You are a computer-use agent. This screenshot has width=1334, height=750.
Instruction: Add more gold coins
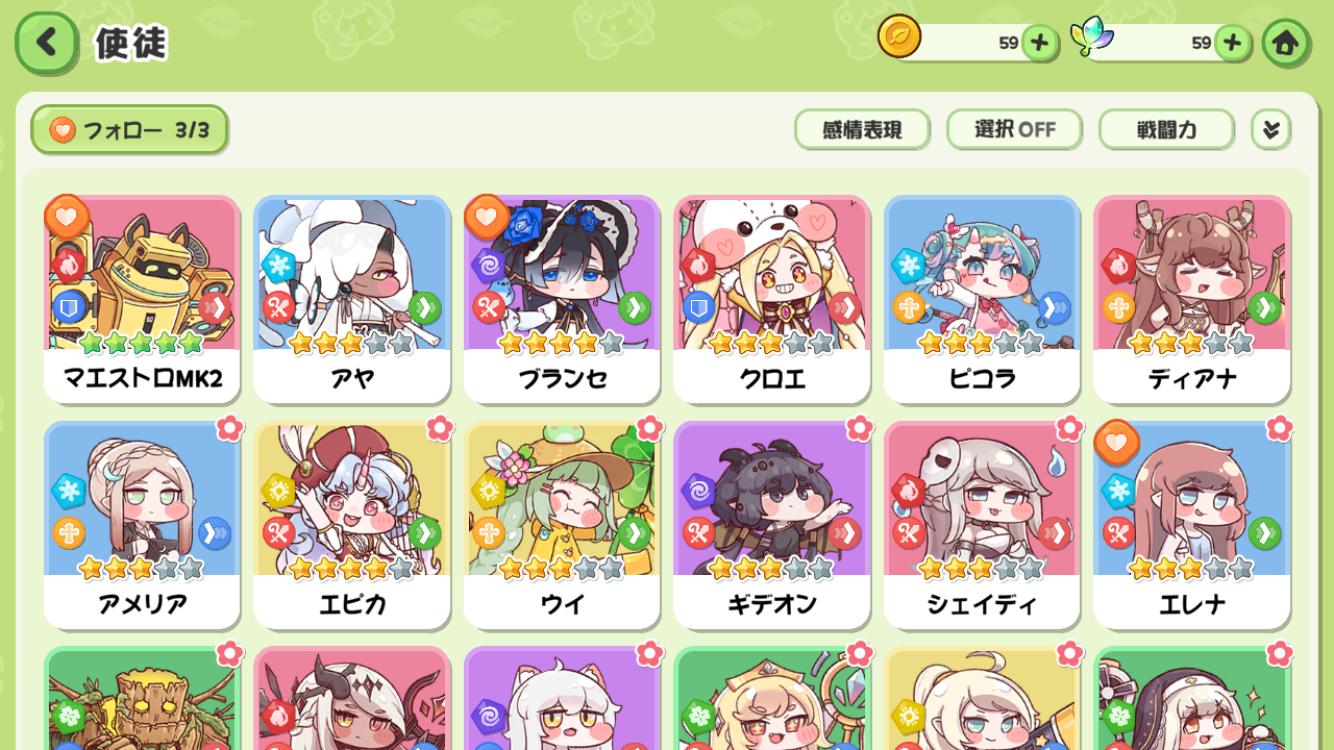point(1040,43)
